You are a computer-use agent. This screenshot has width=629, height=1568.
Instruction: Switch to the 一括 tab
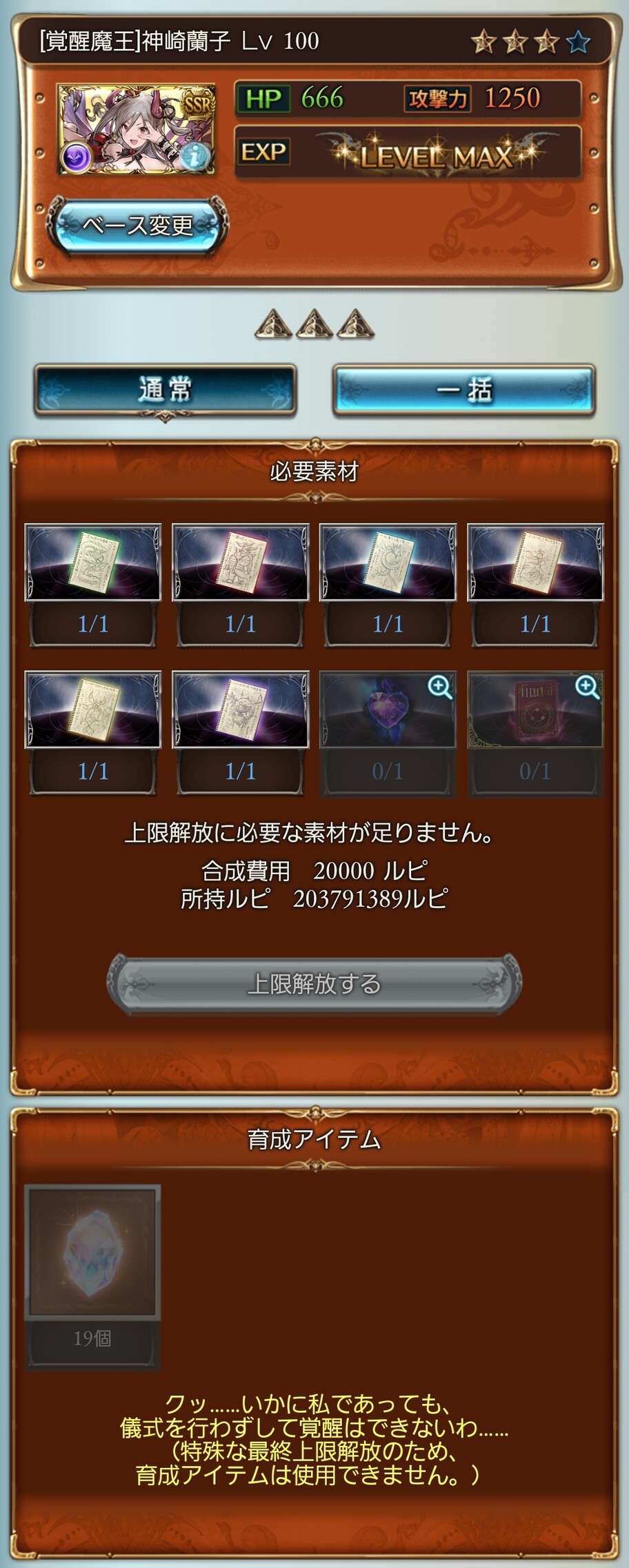coord(463,390)
